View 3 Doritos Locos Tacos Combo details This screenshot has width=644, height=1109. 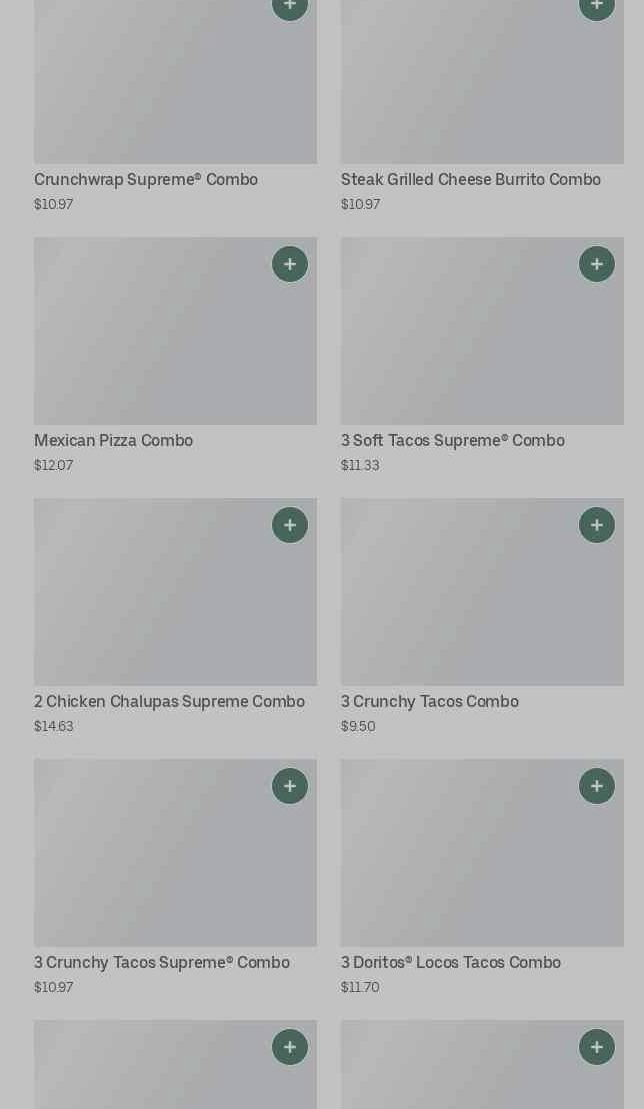(x=450, y=963)
